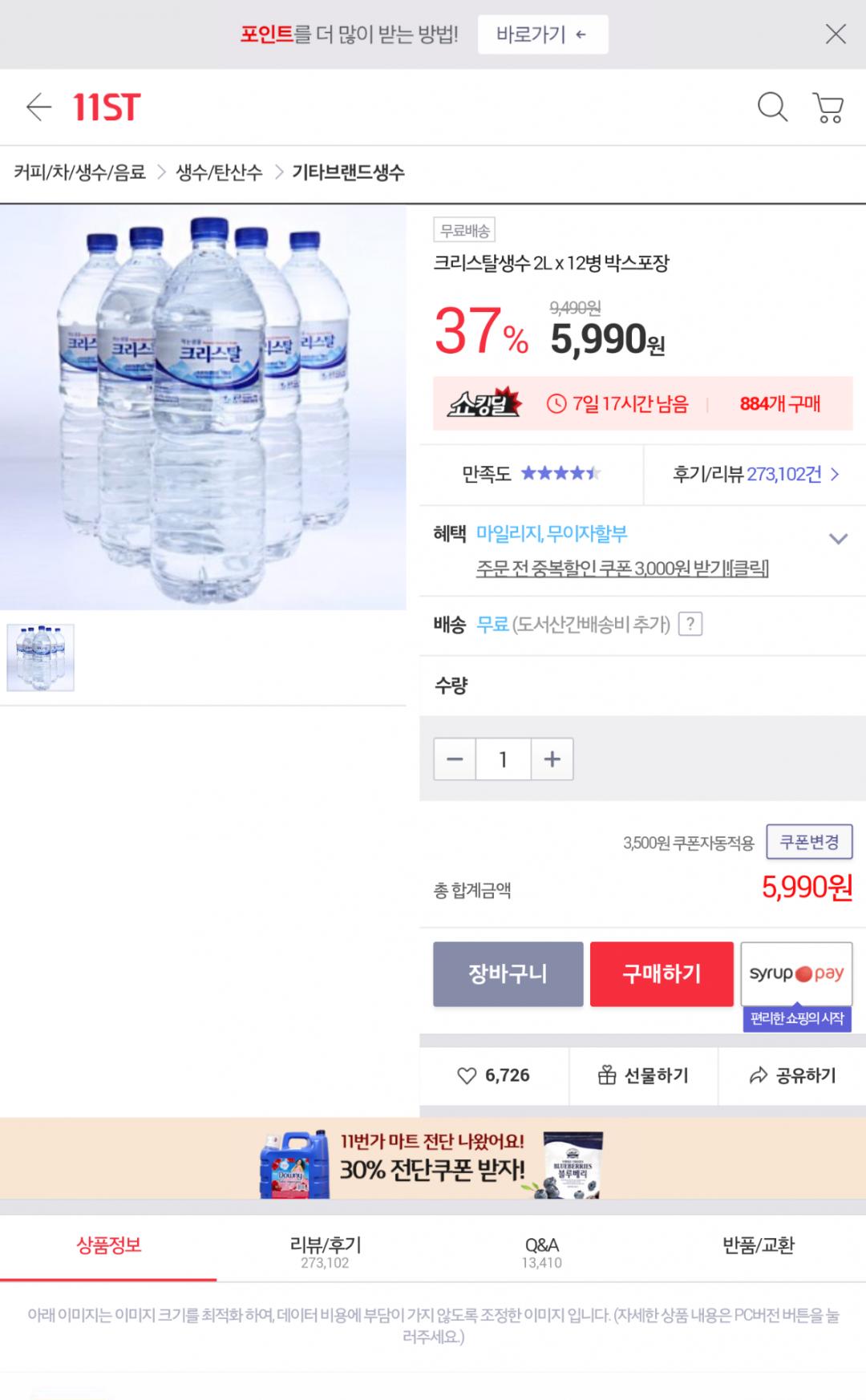View the 273,102 reviews link
This screenshot has width=866, height=1400.
[x=755, y=474]
